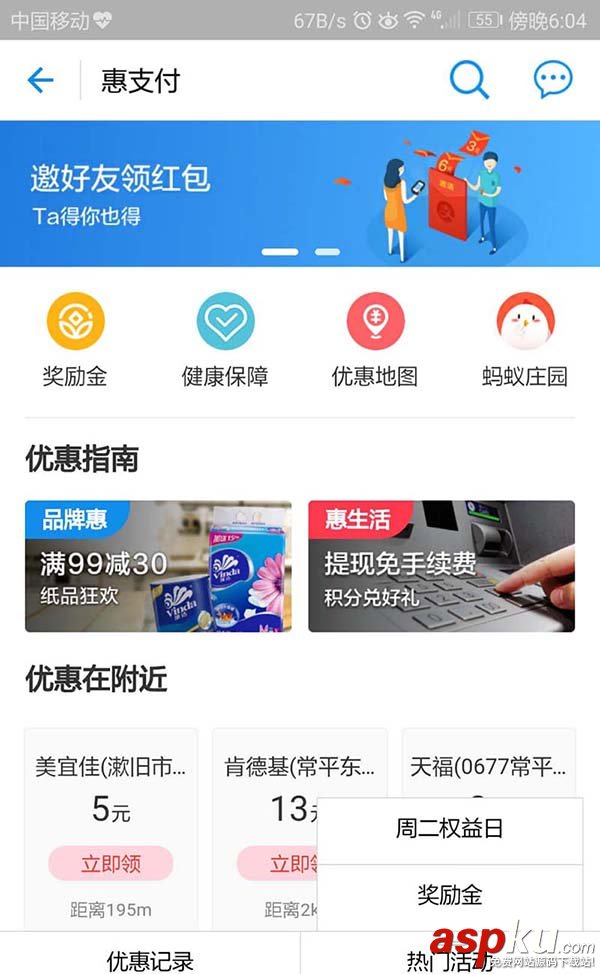Tap 立即领 on 美宜佳 coupon

click(x=110, y=863)
